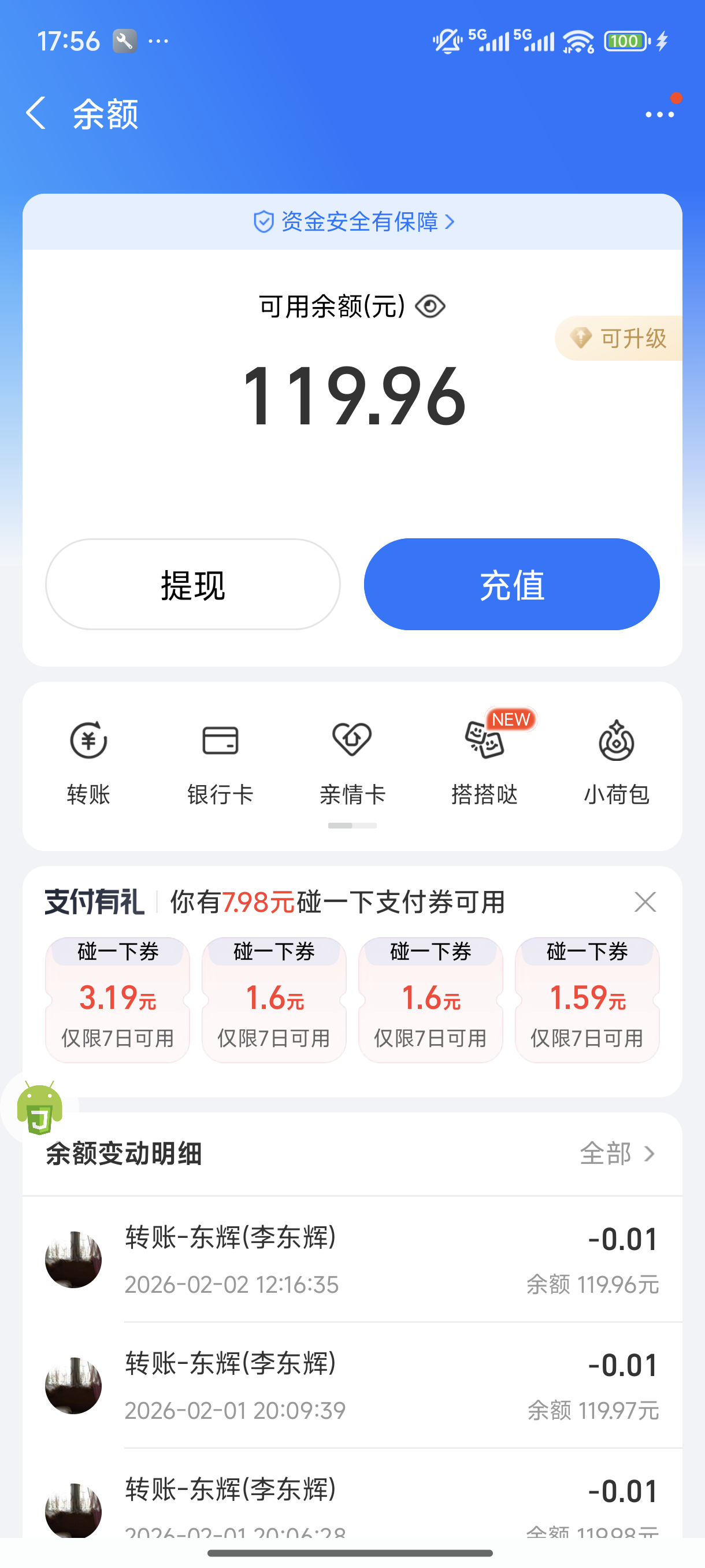This screenshot has height=1568, width=705.
Task: View 全部 balance change details
Action: coord(617,1153)
